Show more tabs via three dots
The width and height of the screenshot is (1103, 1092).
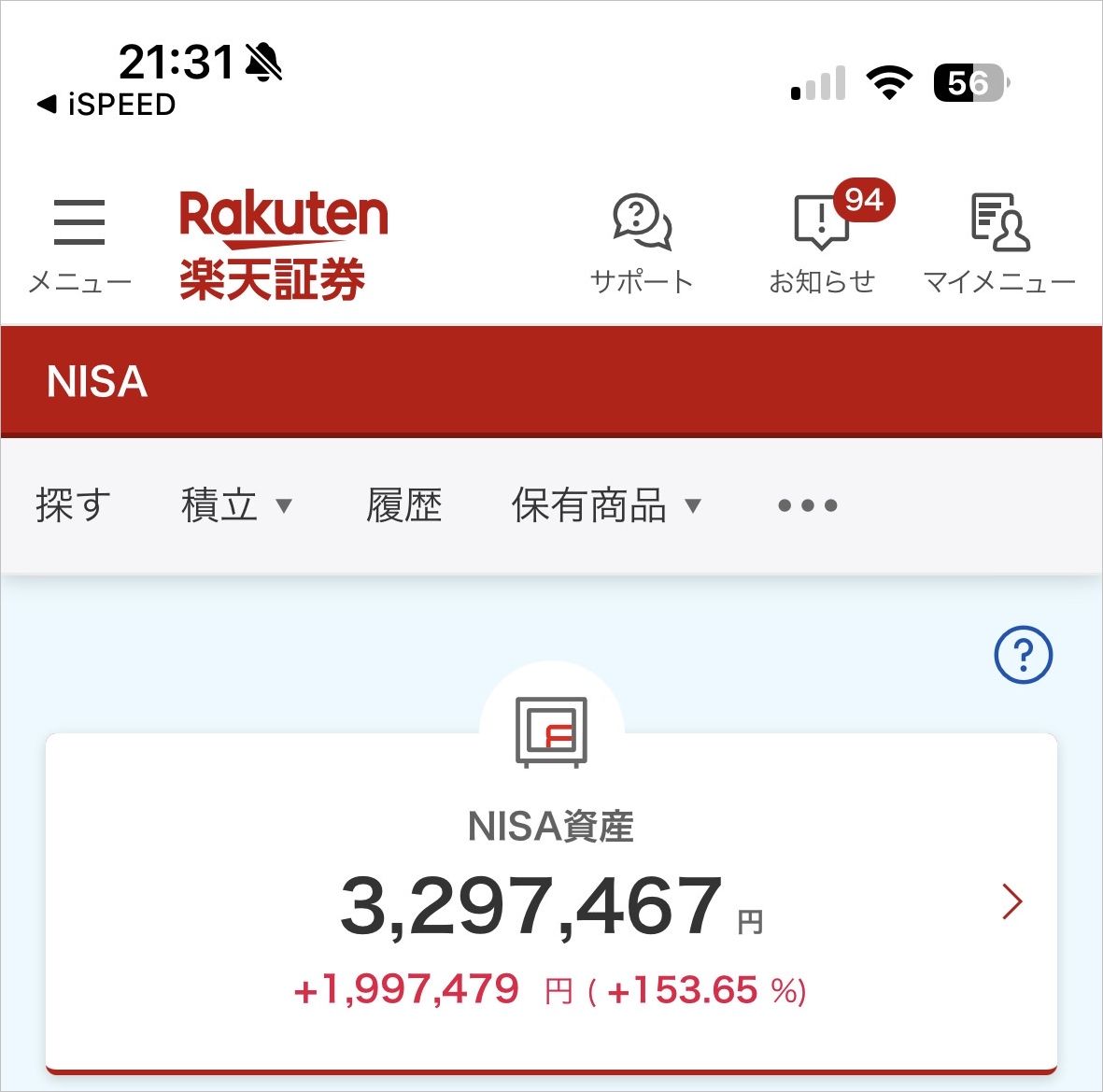(808, 505)
